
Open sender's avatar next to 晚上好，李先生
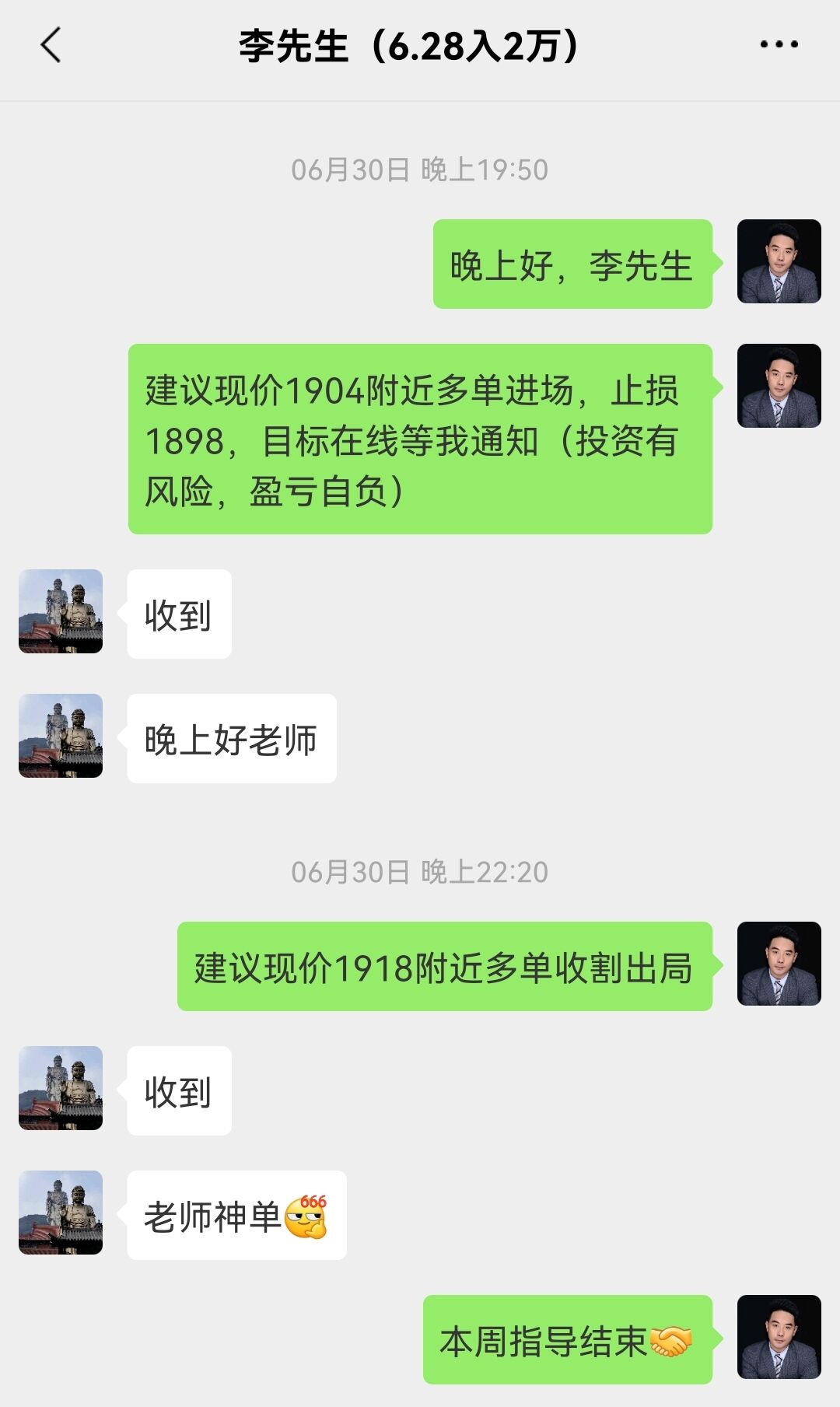779,261
